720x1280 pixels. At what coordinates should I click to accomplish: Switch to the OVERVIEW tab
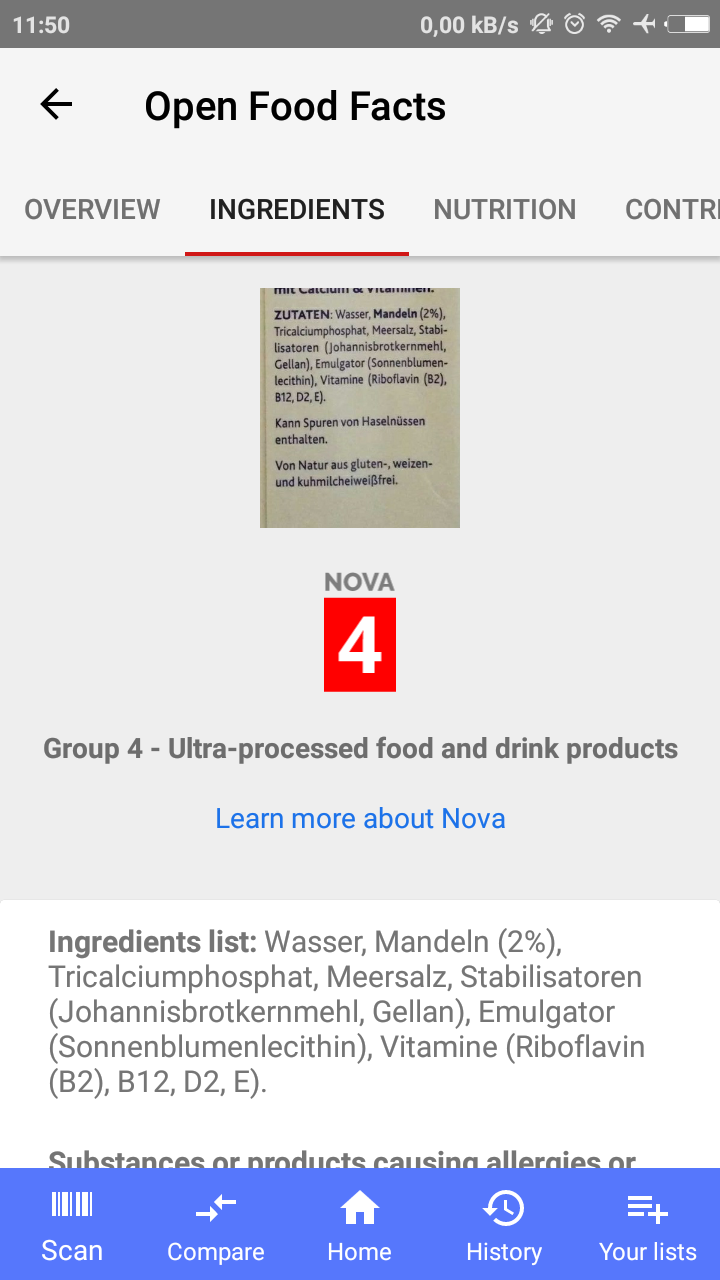point(92,209)
